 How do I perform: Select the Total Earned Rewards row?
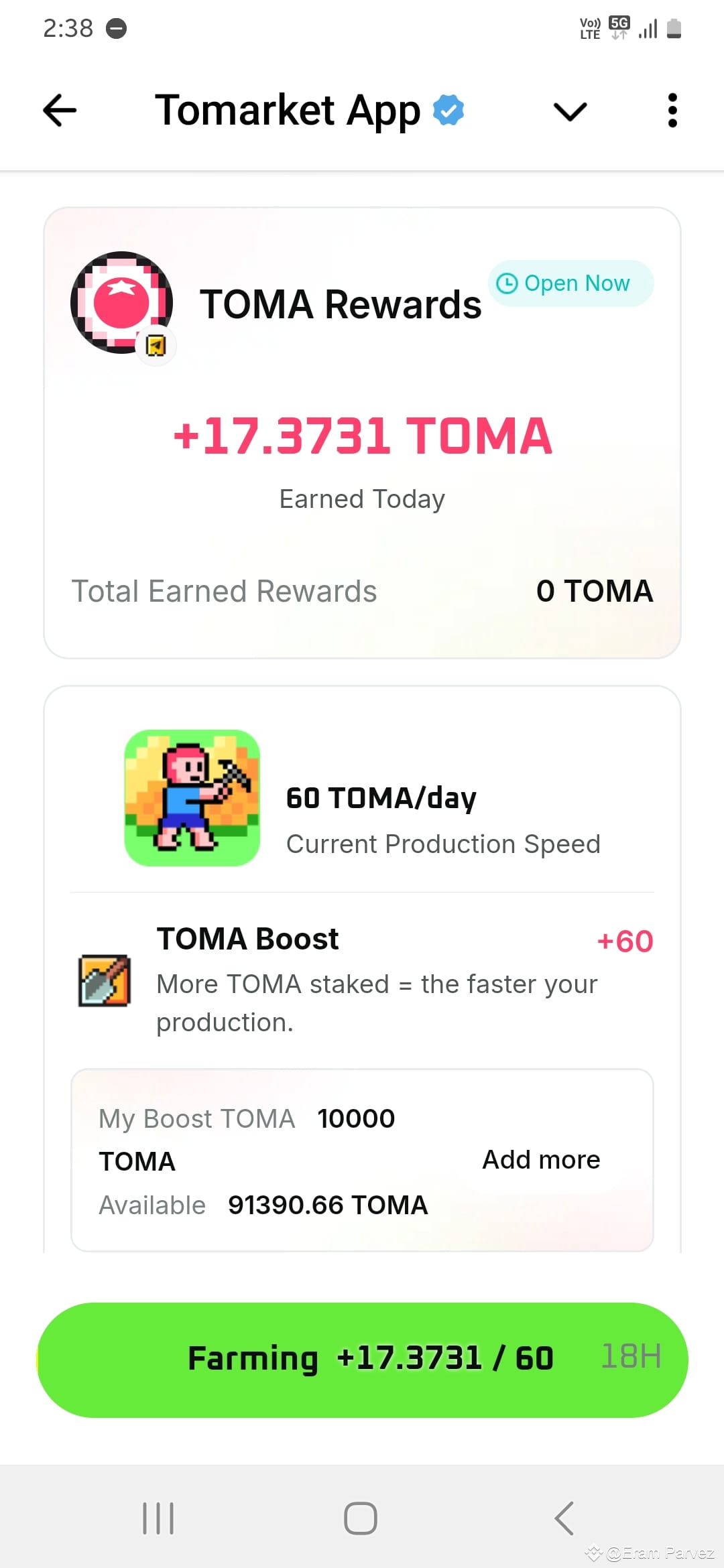[362, 591]
